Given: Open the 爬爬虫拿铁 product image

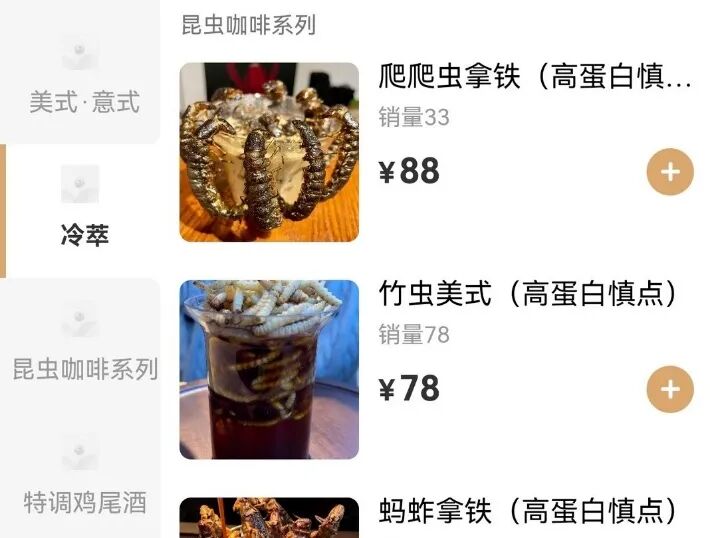Looking at the screenshot, I should (269, 152).
